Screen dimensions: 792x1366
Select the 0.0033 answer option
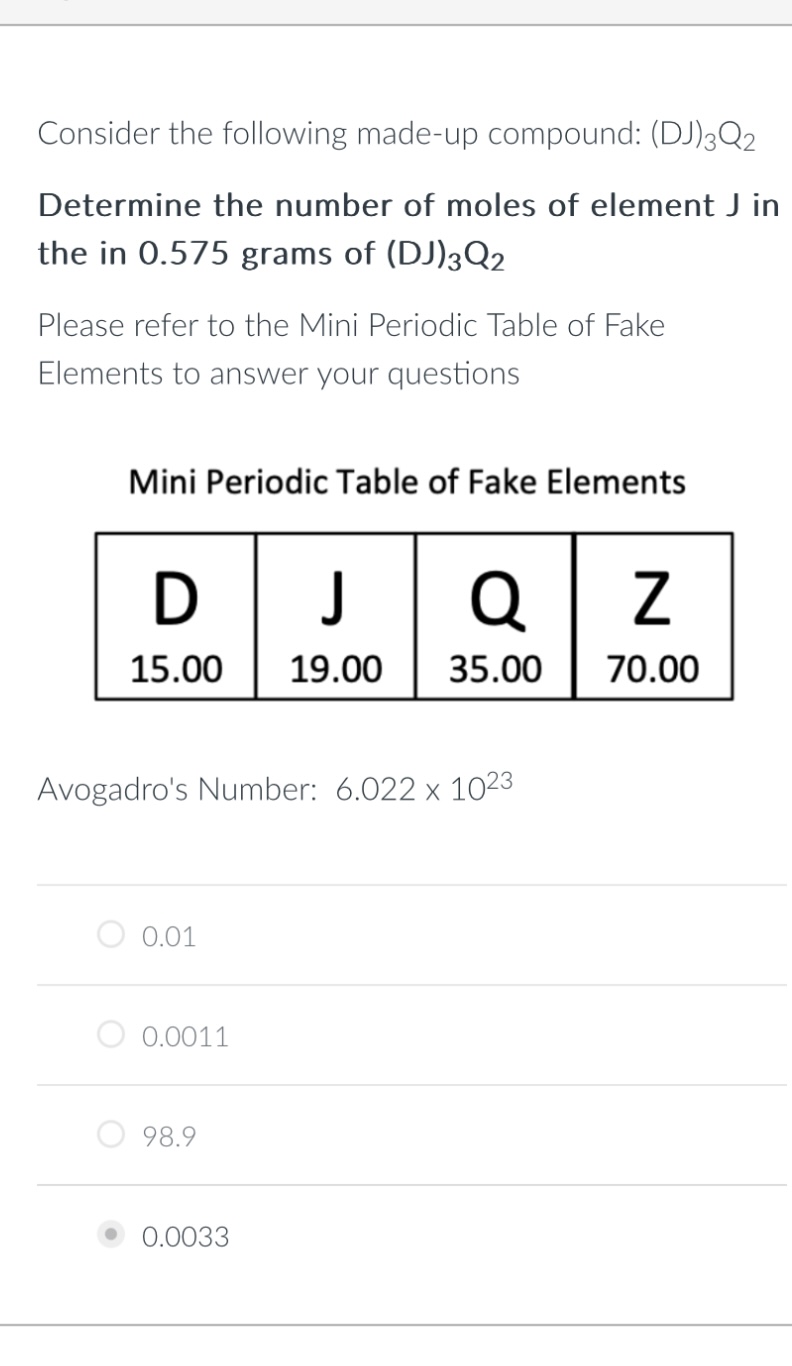click(x=187, y=1237)
